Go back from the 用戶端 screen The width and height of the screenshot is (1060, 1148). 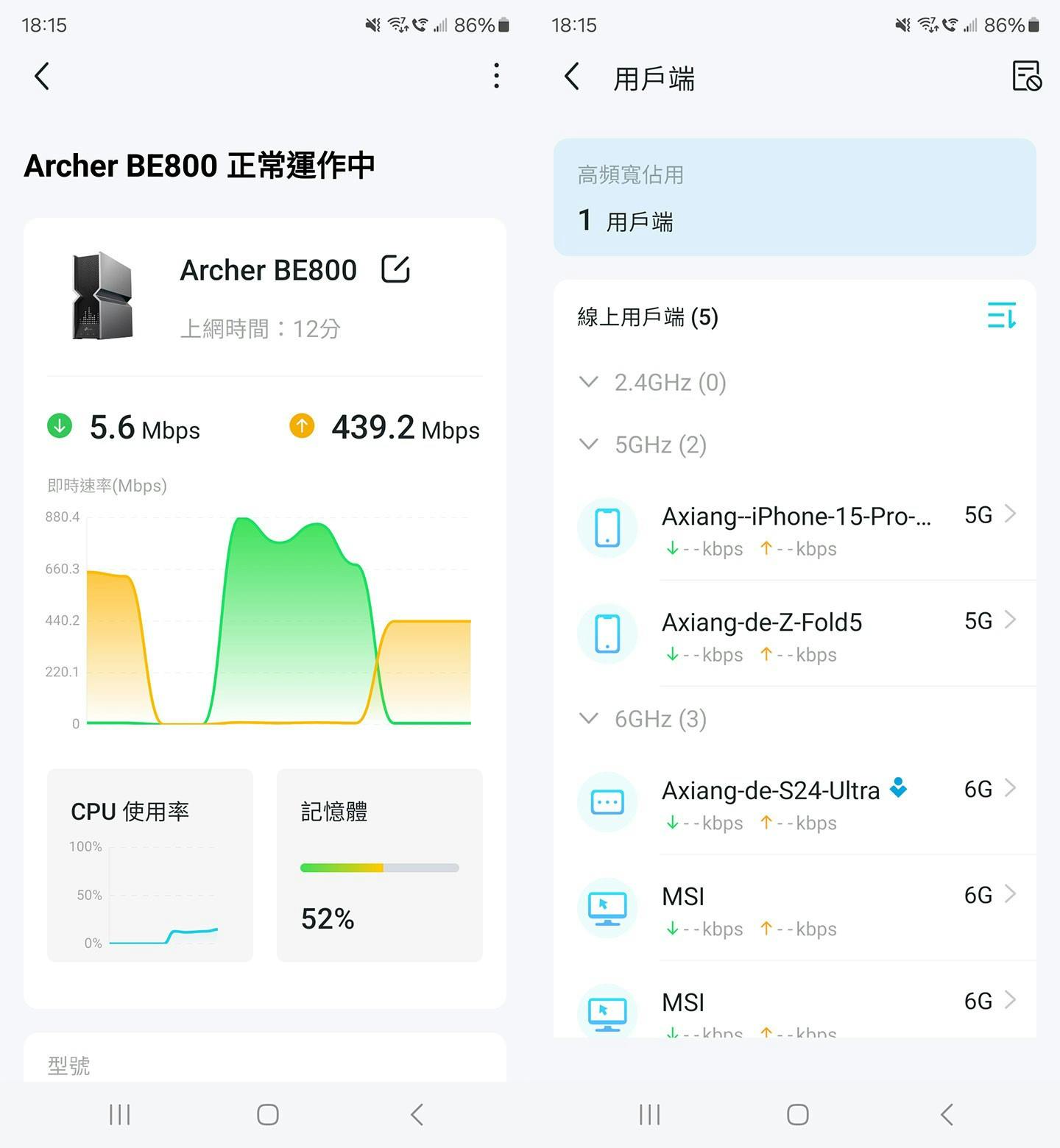pyautogui.click(x=572, y=76)
